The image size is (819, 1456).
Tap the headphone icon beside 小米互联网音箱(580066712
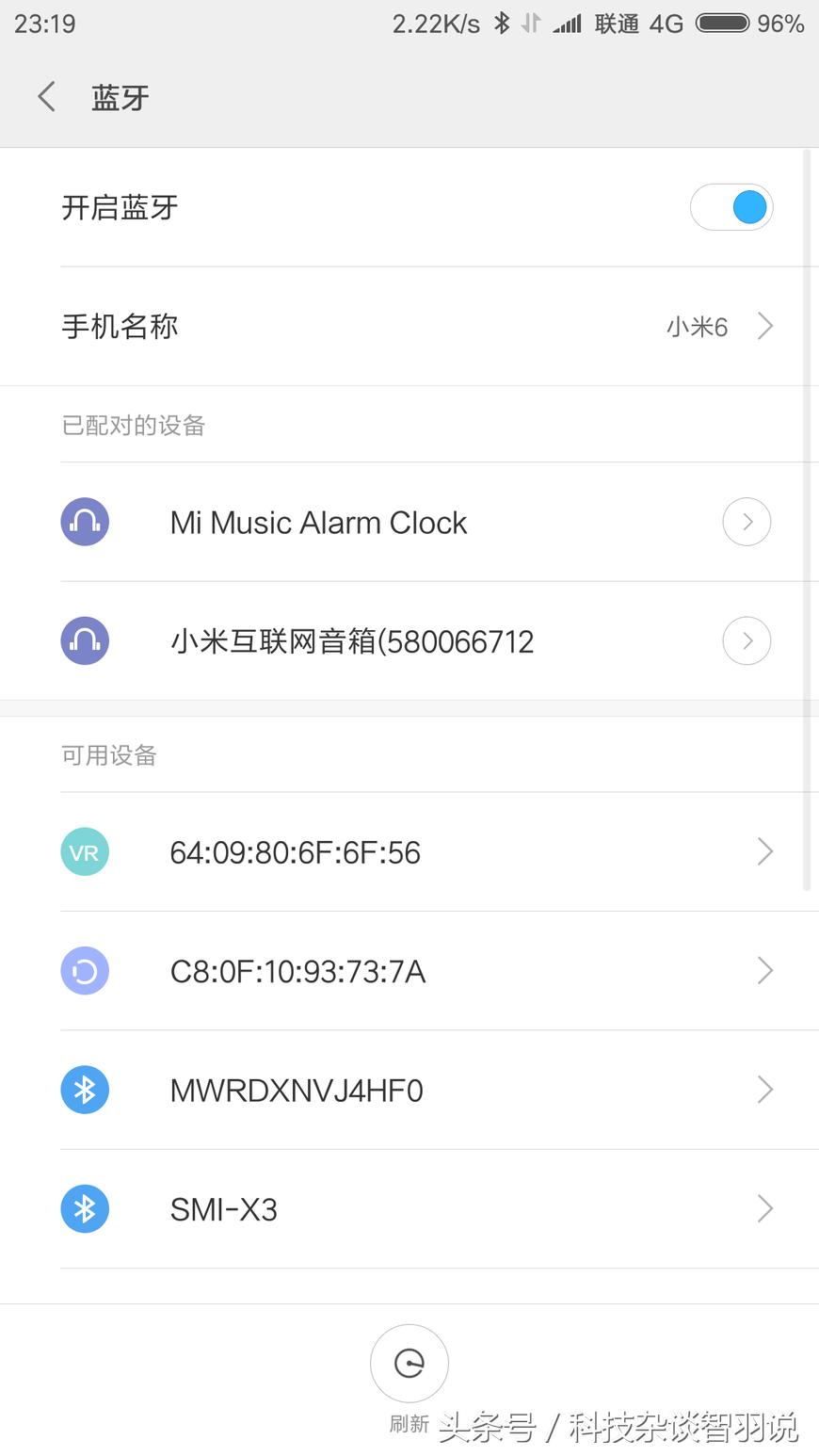coord(84,640)
